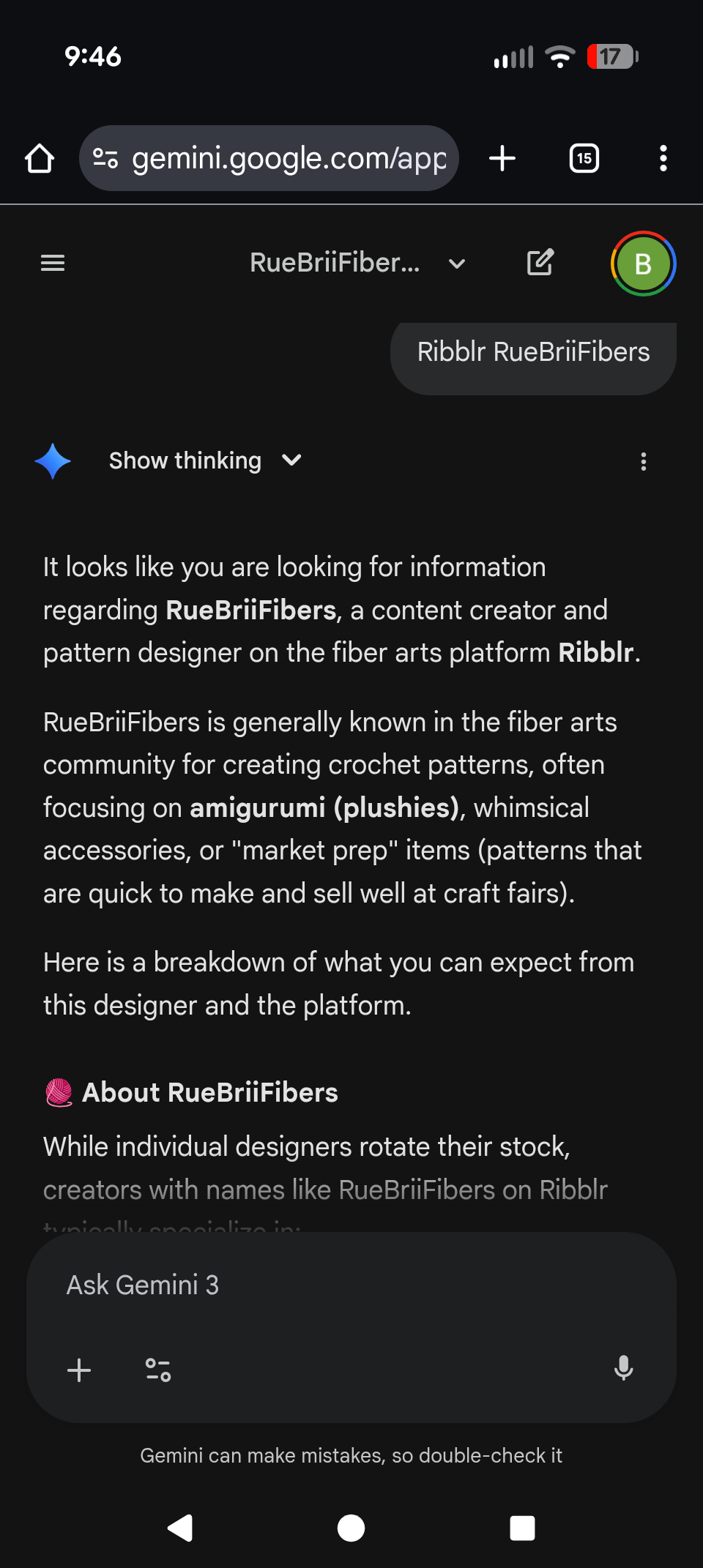
Task: Open the tools settings icon in prompt box
Action: [158, 1370]
